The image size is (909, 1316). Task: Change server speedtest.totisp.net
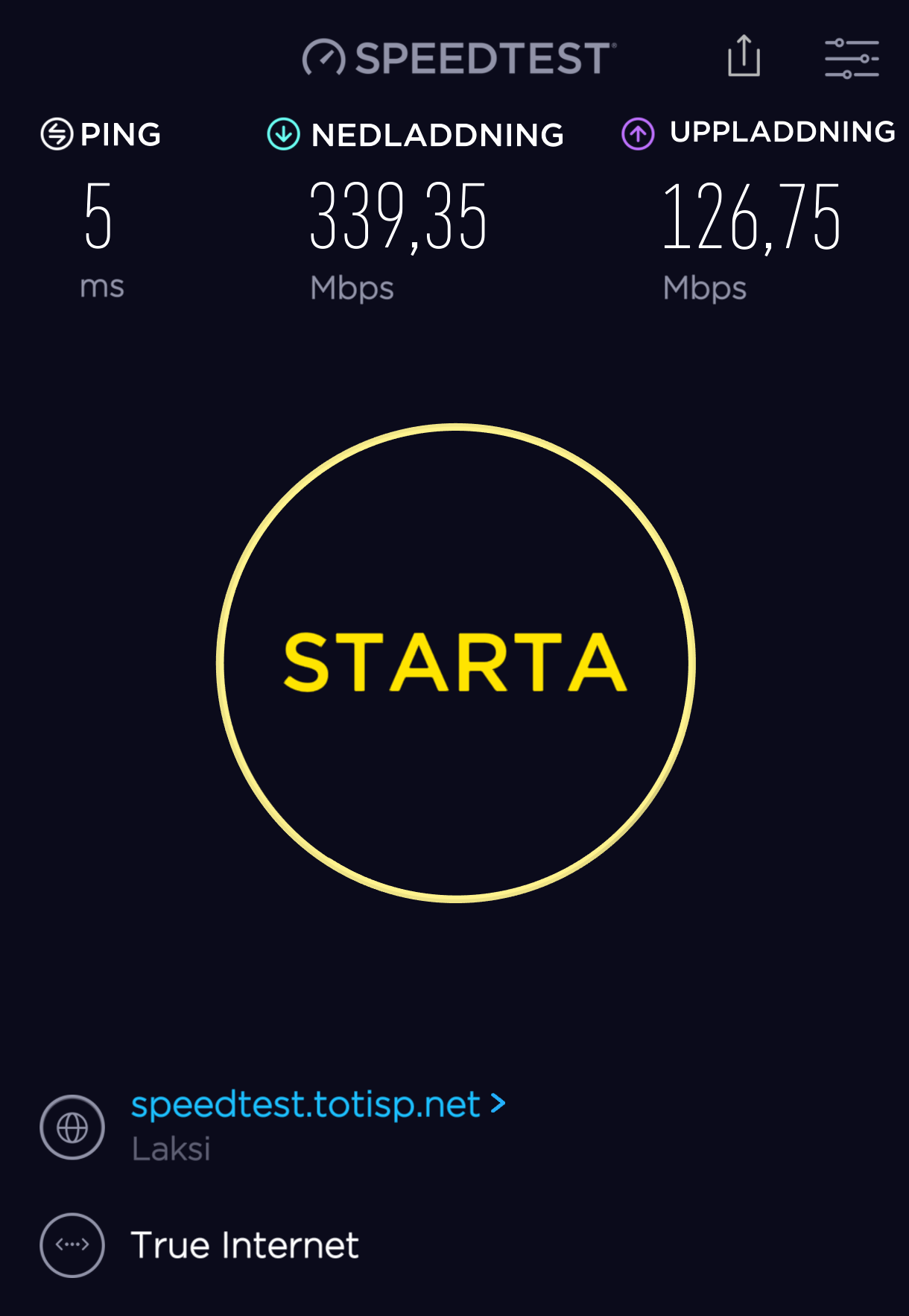click(x=318, y=1104)
